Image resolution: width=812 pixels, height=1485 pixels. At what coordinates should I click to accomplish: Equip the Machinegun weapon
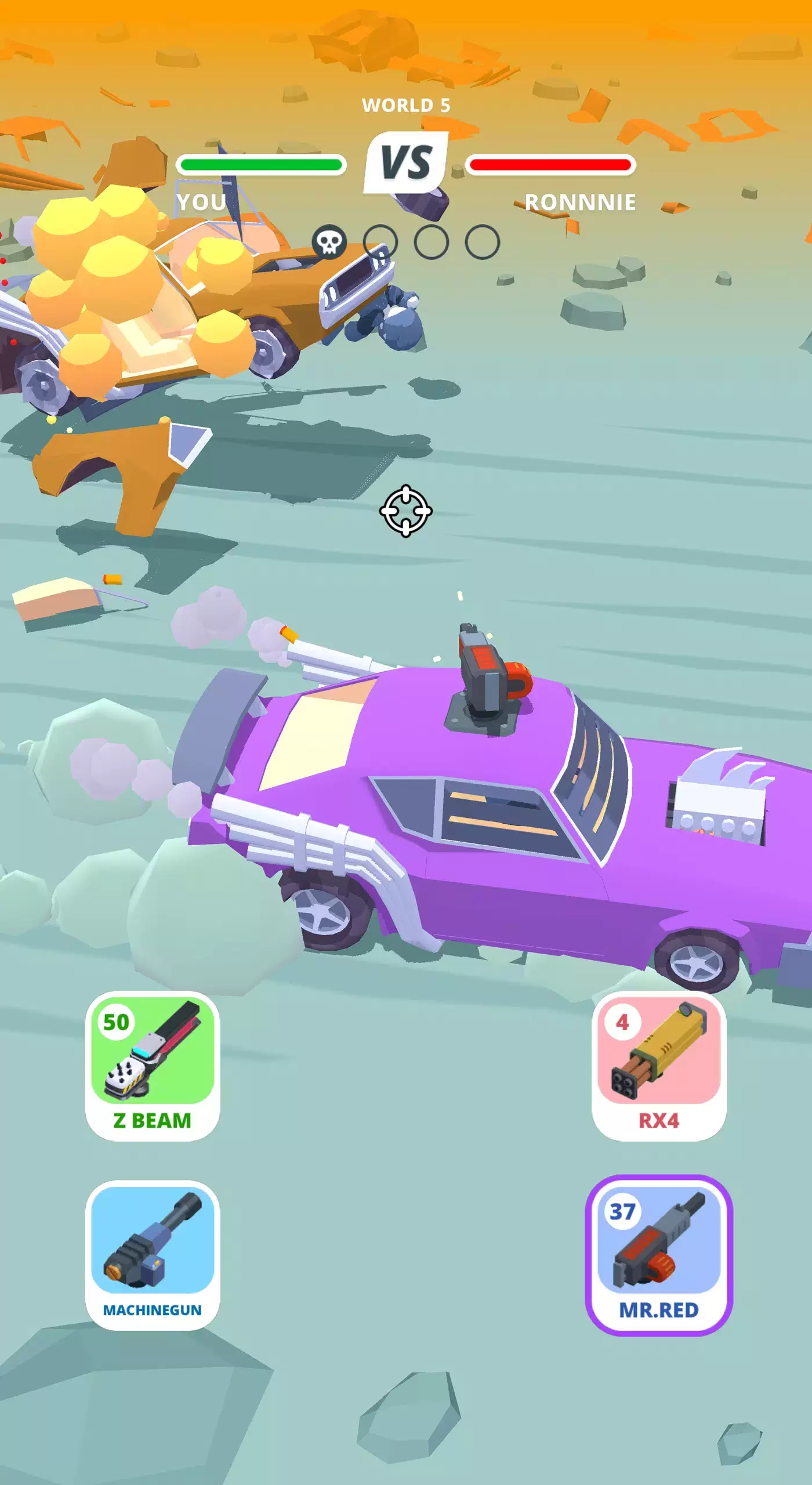tap(152, 1256)
